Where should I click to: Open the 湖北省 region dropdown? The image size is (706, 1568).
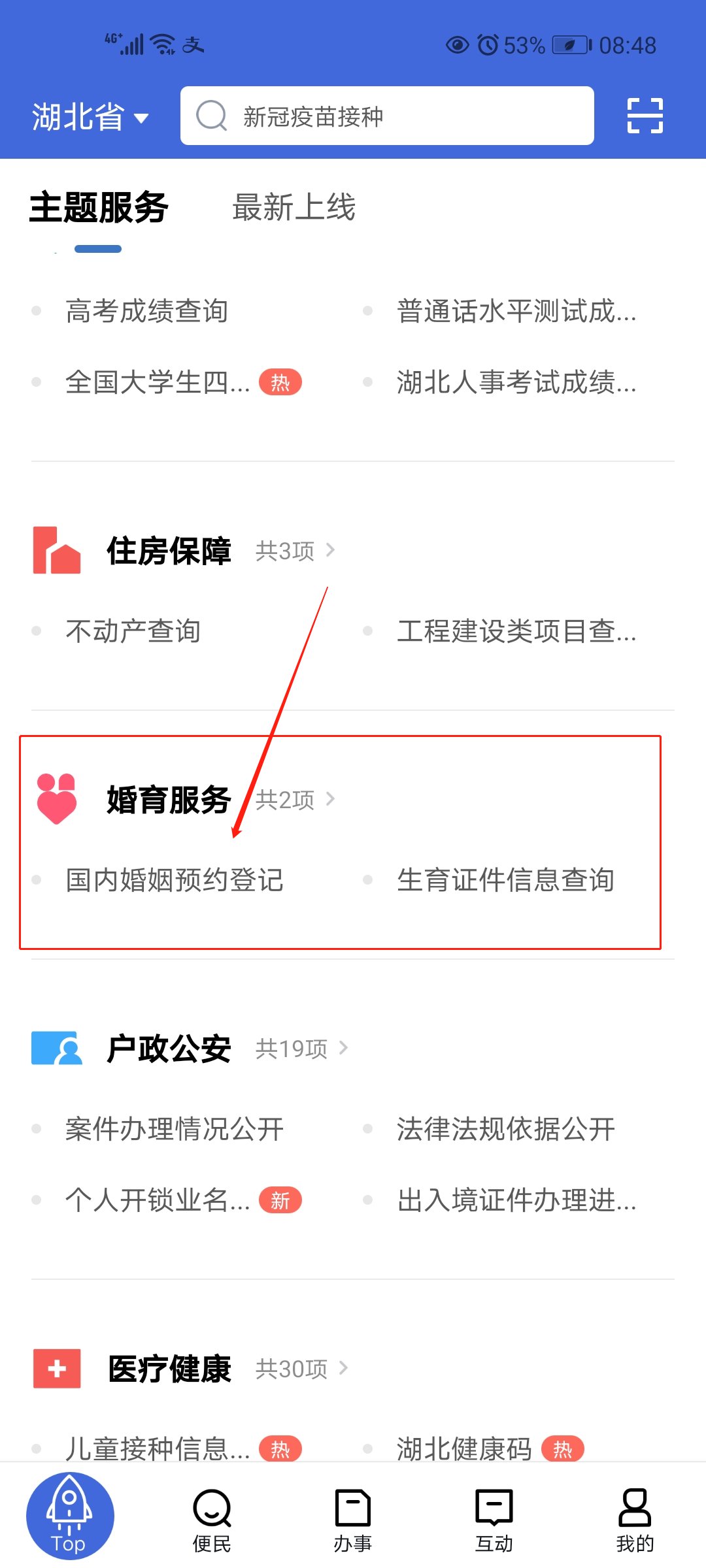tap(90, 118)
